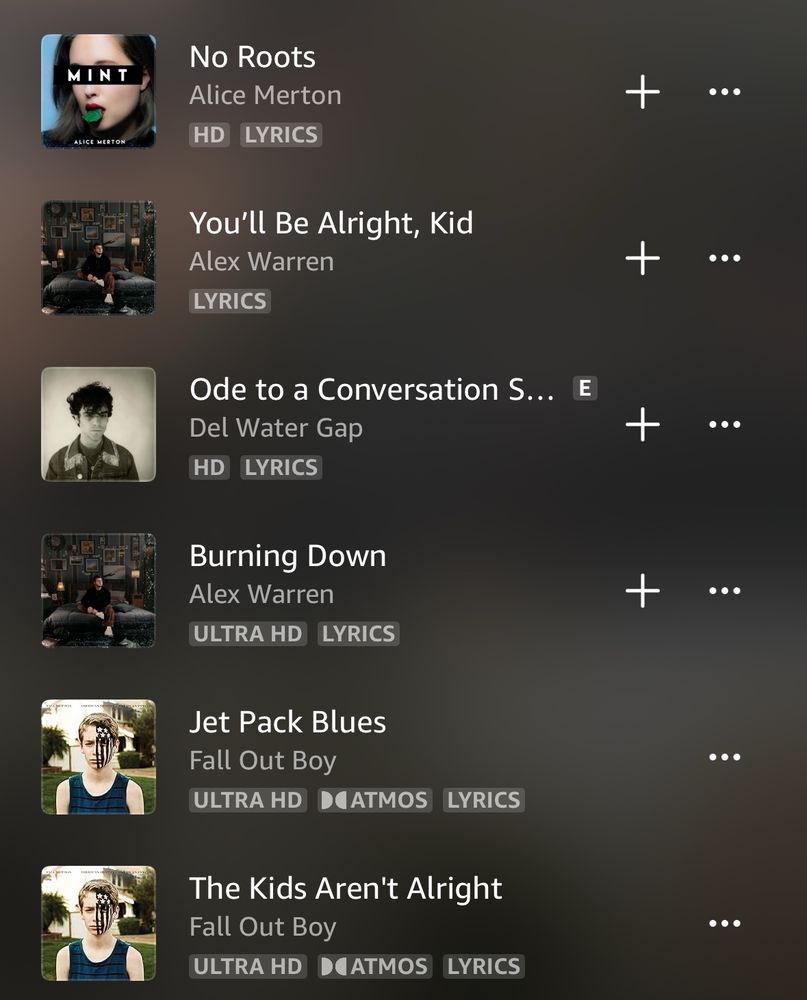Click the Dolby Atmos badge on "Jet Pack Blues"
807x1000 pixels.
(374, 800)
